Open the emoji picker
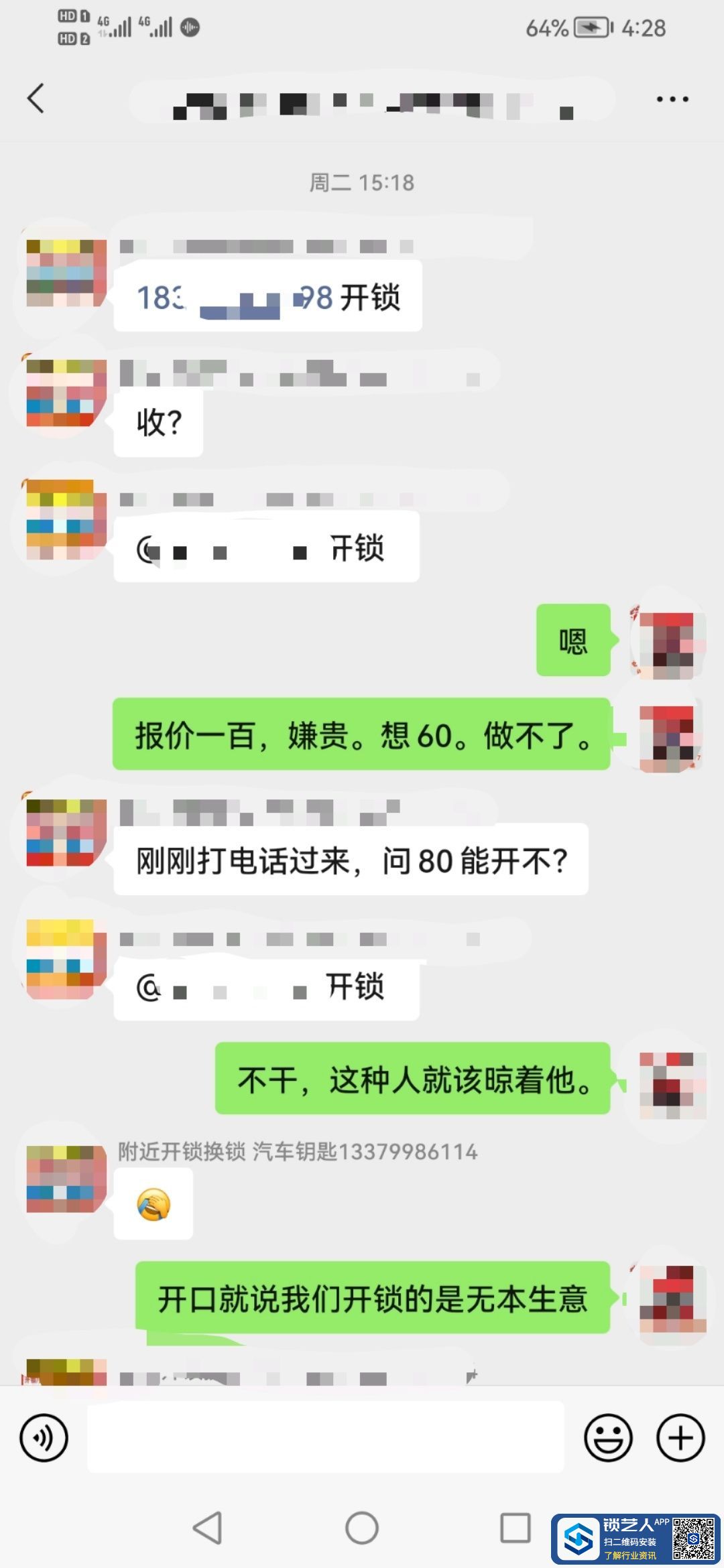The height and width of the screenshot is (1568, 724). (608, 1437)
